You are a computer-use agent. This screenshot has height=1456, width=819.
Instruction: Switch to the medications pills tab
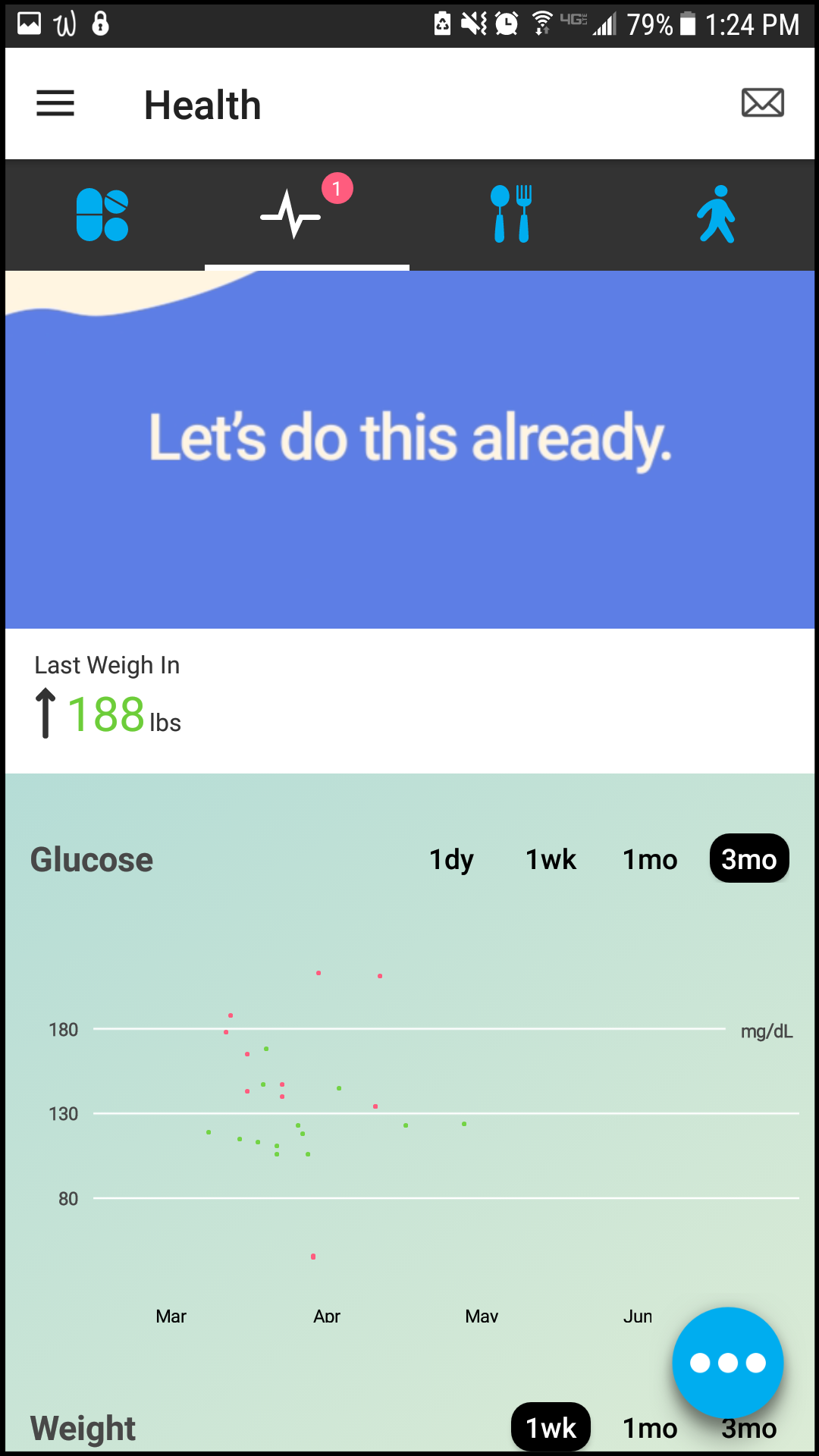coord(102,215)
